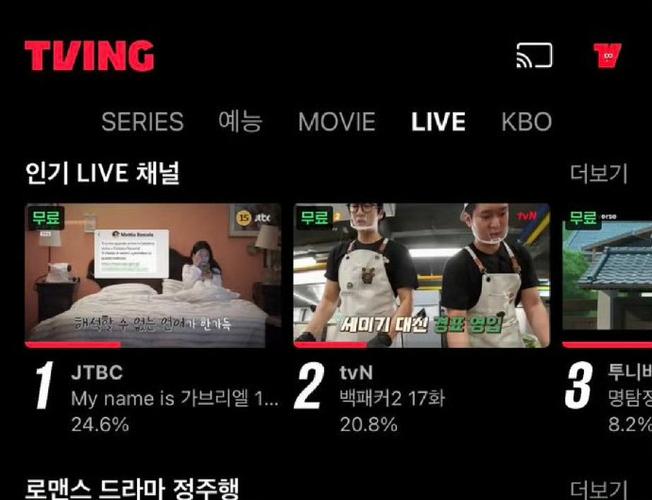Watch tvN live channel 백패커2 17화
Image resolution: width=652 pixels, height=500 pixels.
tap(421, 275)
